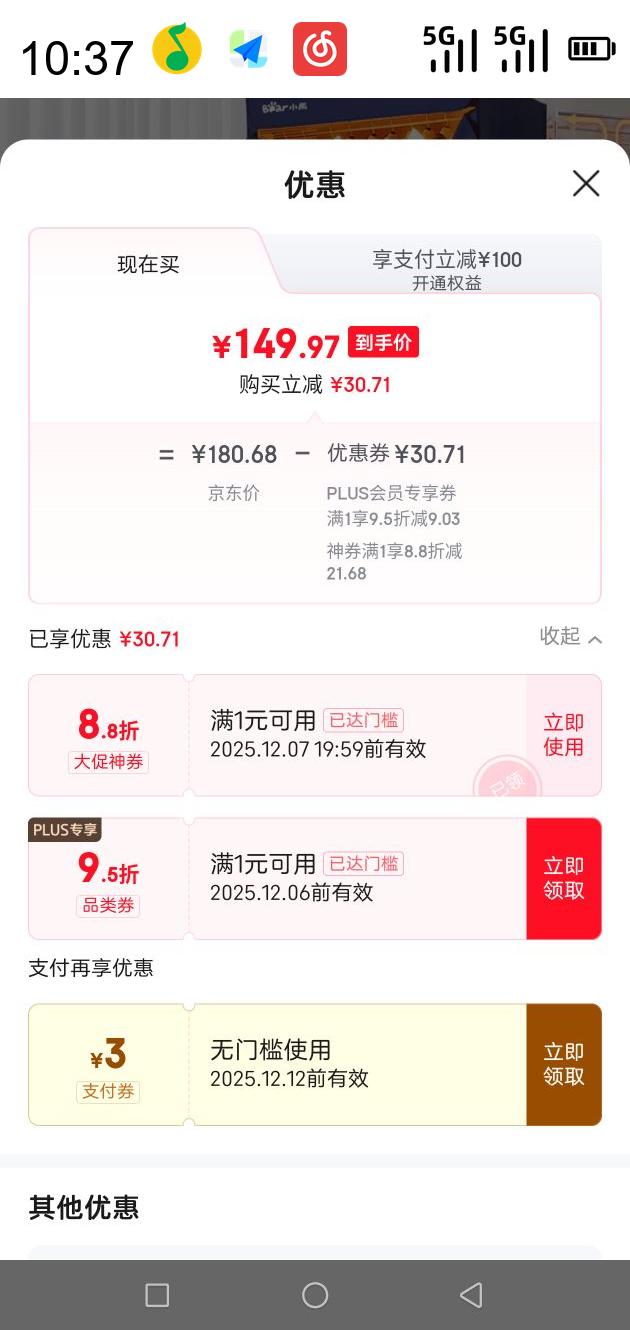Tap 立即使用 on the 8.8折 大促神券
This screenshot has width=630, height=1330.
click(563, 735)
